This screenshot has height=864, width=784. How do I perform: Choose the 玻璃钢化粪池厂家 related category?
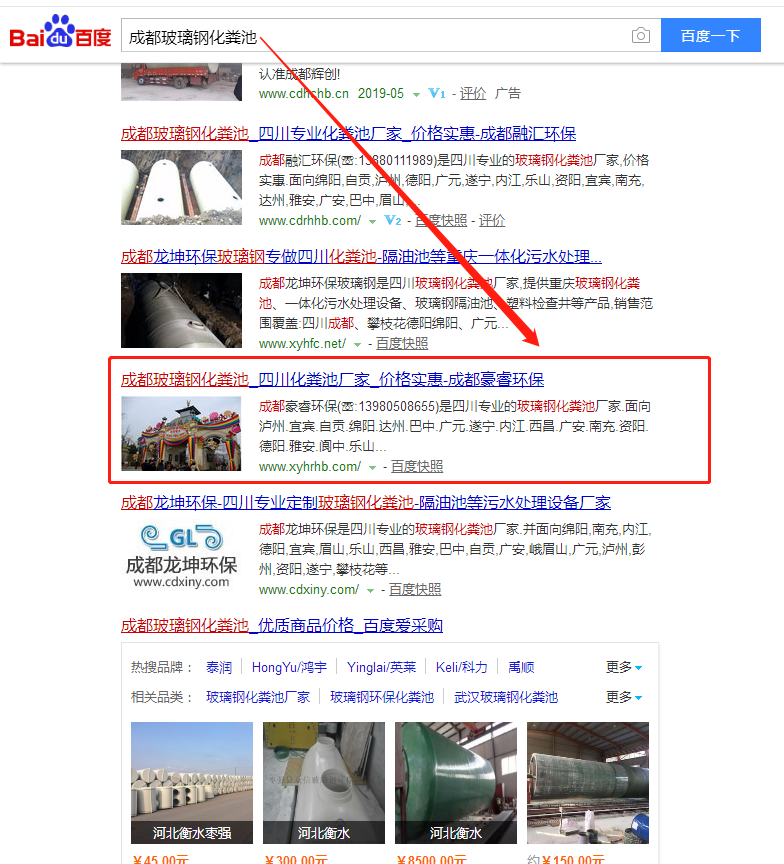coord(258,697)
